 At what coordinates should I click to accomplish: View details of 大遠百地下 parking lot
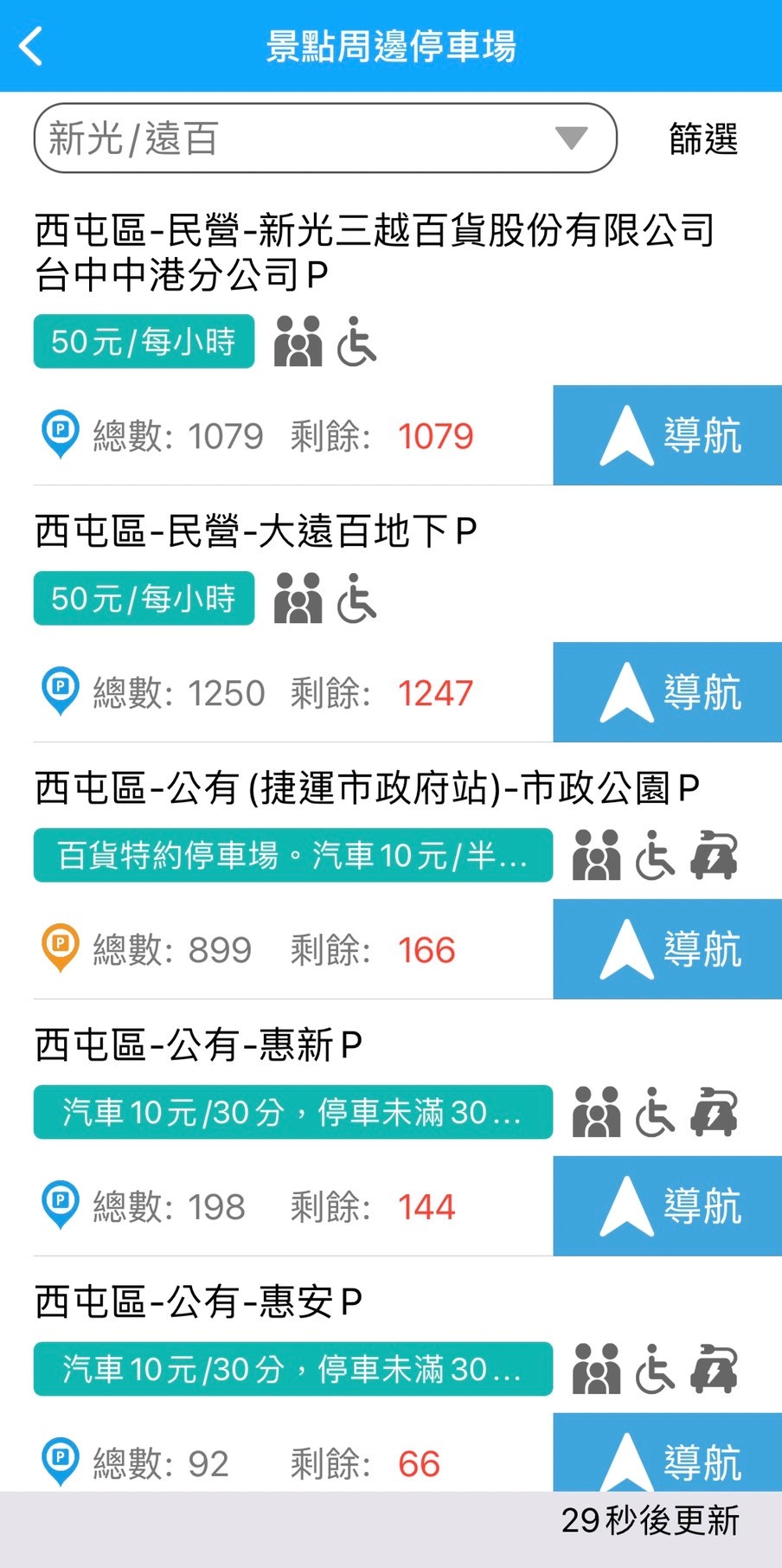[256, 531]
